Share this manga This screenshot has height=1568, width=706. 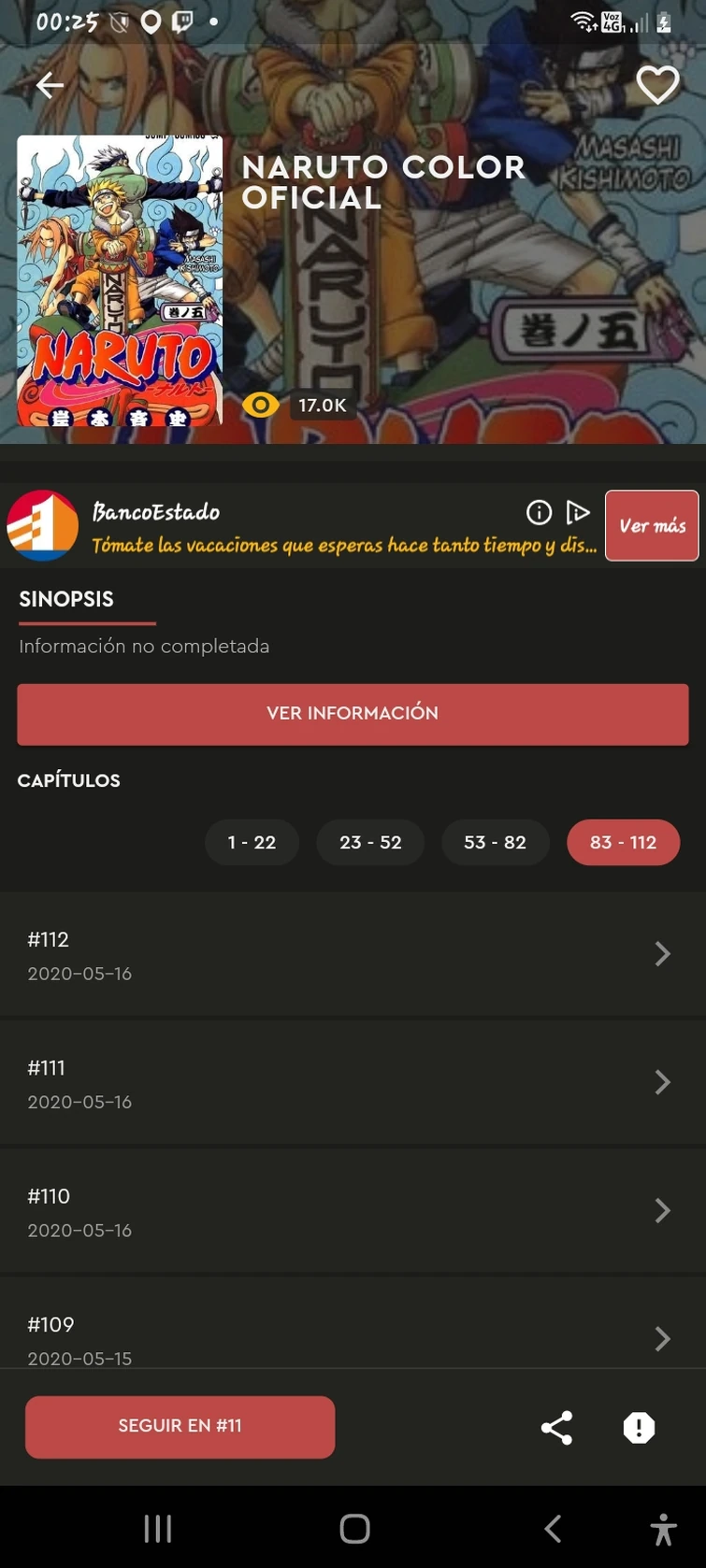click(556, 1428)
